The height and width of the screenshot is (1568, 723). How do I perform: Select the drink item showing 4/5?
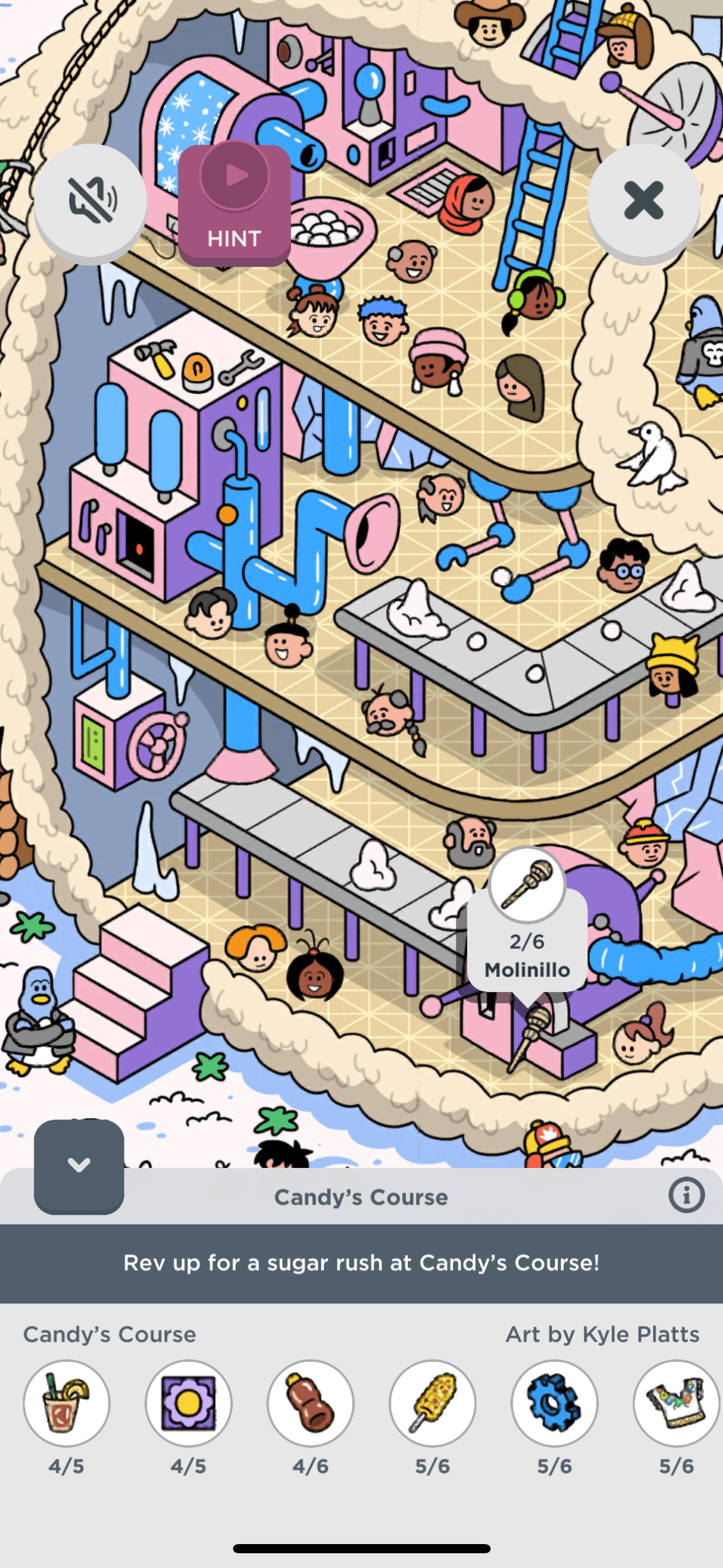(x=66, y=1404)
